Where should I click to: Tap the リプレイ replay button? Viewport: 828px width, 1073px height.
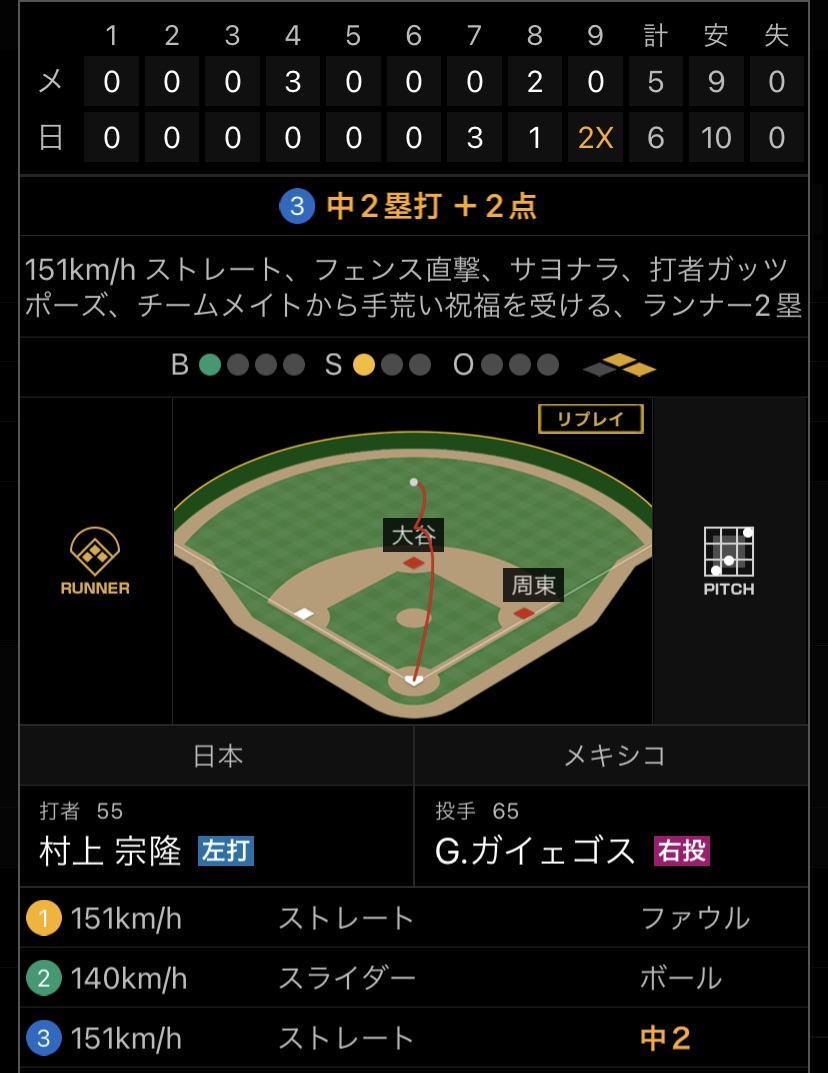tap(590, 418)
